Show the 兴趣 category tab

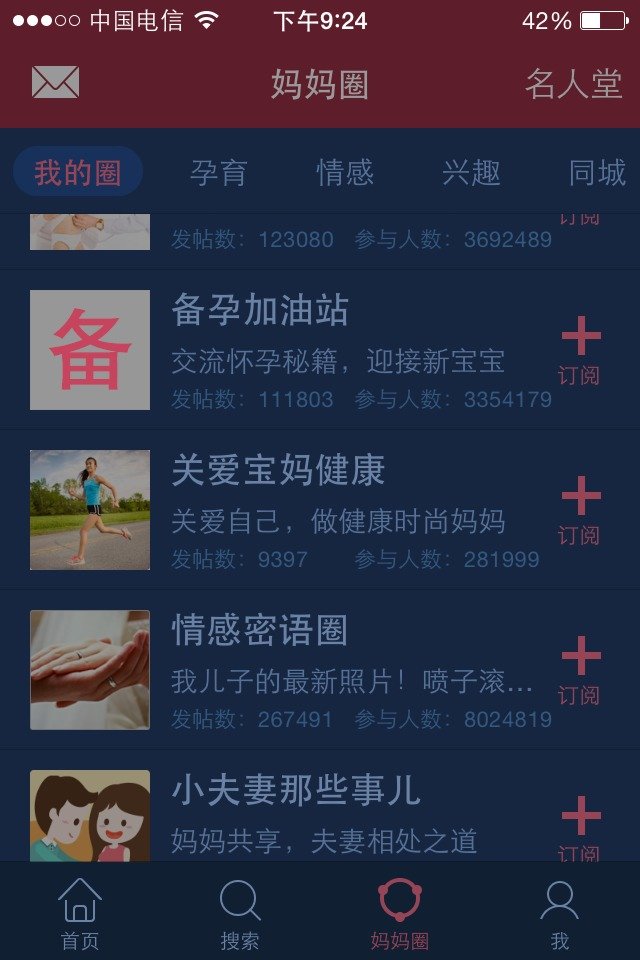pos(471,172)
